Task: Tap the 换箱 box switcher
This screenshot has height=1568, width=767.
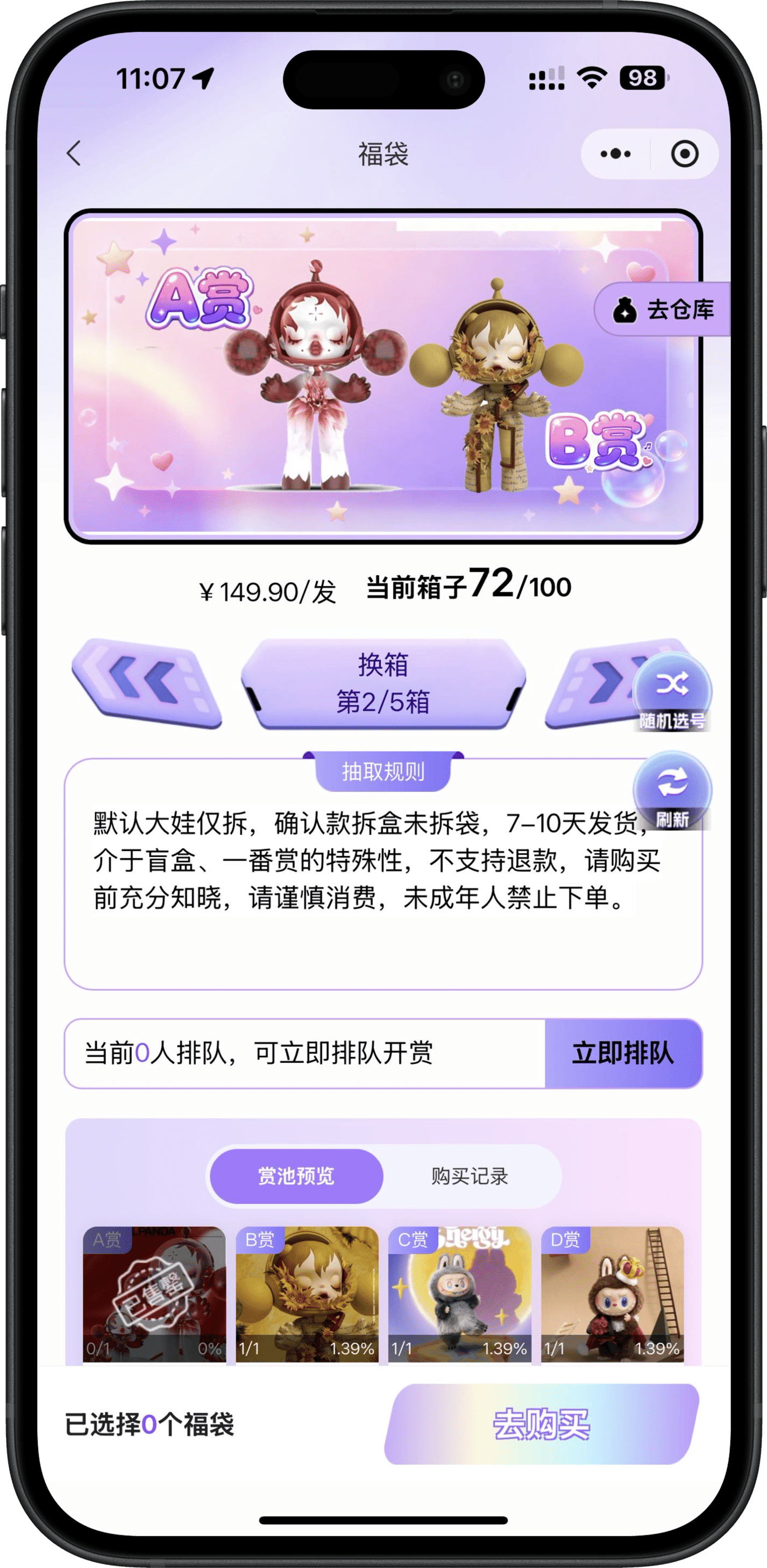Action: tap(383, 683)
